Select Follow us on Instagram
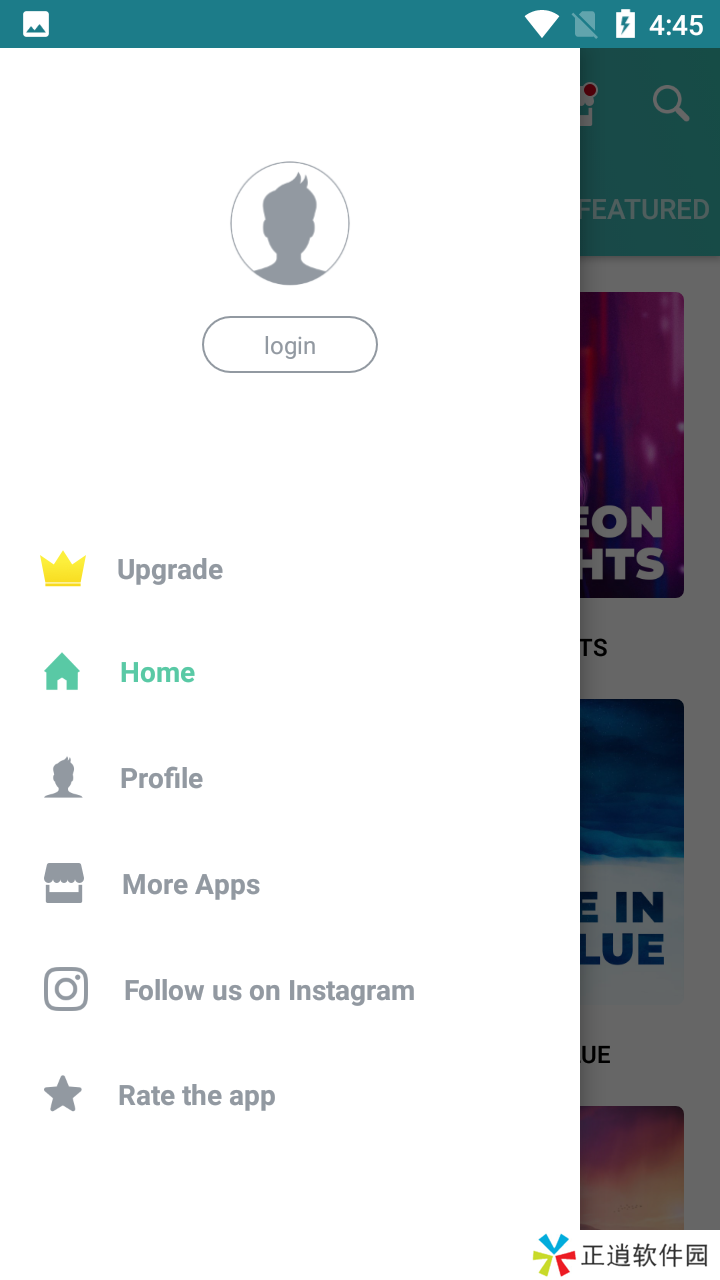The image size is (720, 1280). tap(268, 990)
